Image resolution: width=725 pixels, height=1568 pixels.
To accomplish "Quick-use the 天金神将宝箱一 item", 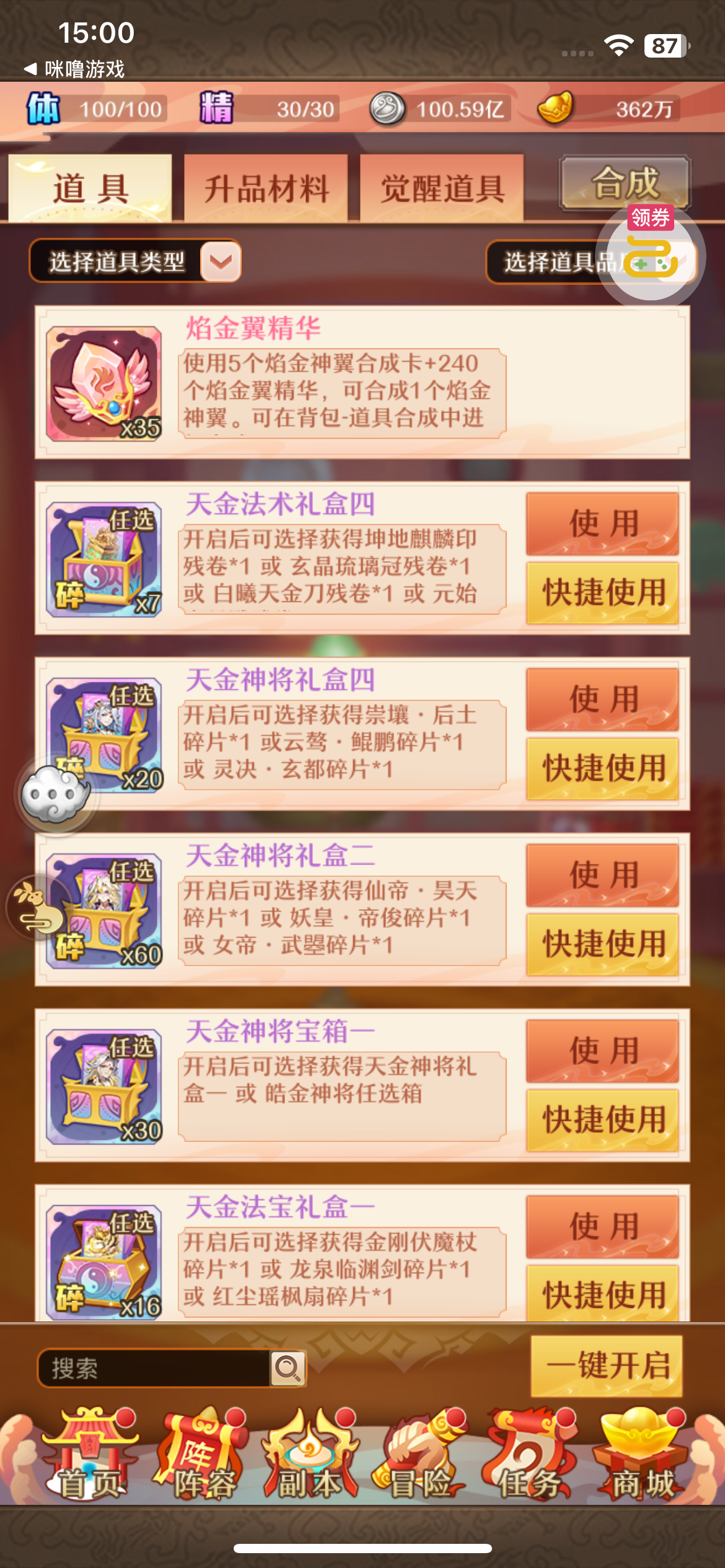I will [x=602, y=1120].
